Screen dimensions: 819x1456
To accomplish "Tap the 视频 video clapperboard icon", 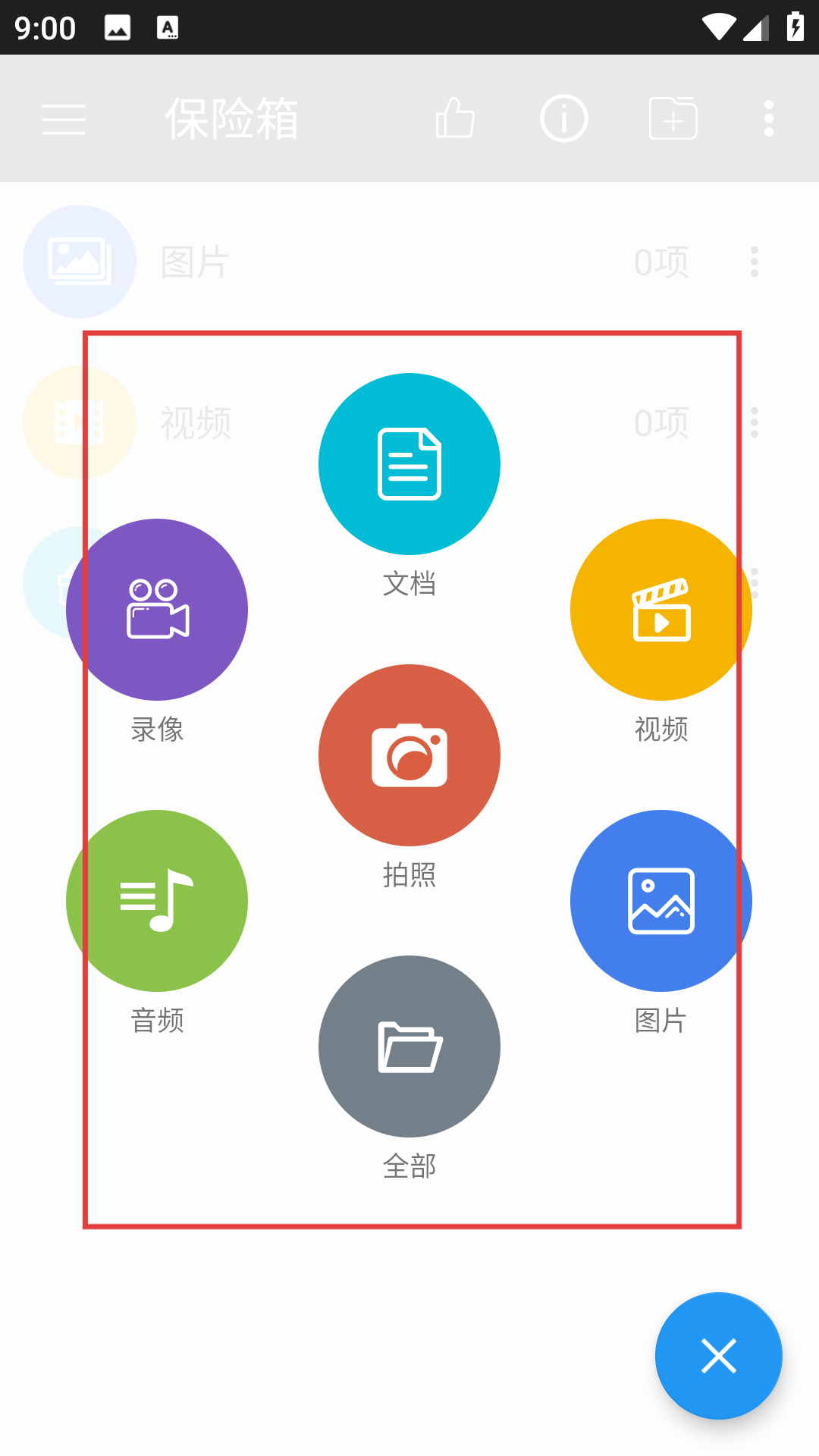I will pos(661,609).
